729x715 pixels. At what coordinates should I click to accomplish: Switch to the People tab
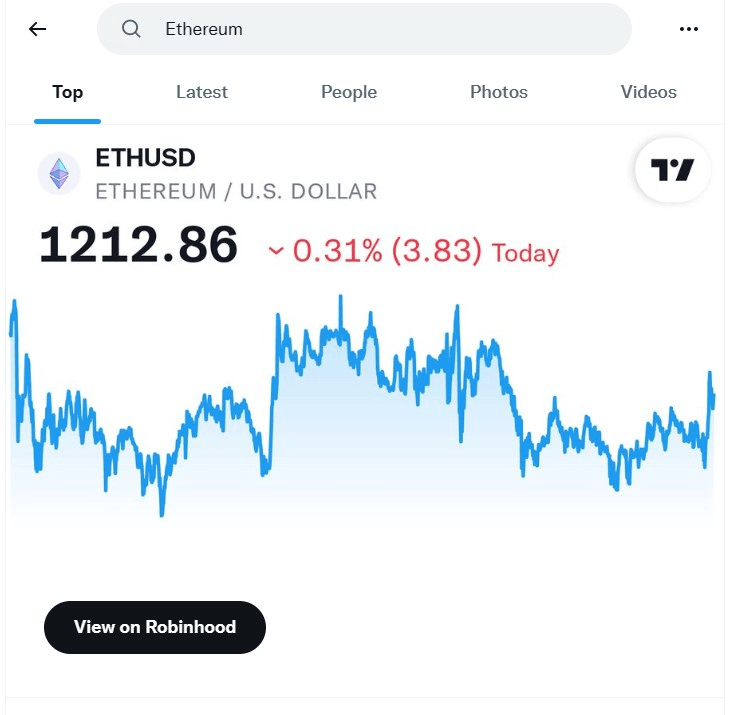[x=349, y=92]
